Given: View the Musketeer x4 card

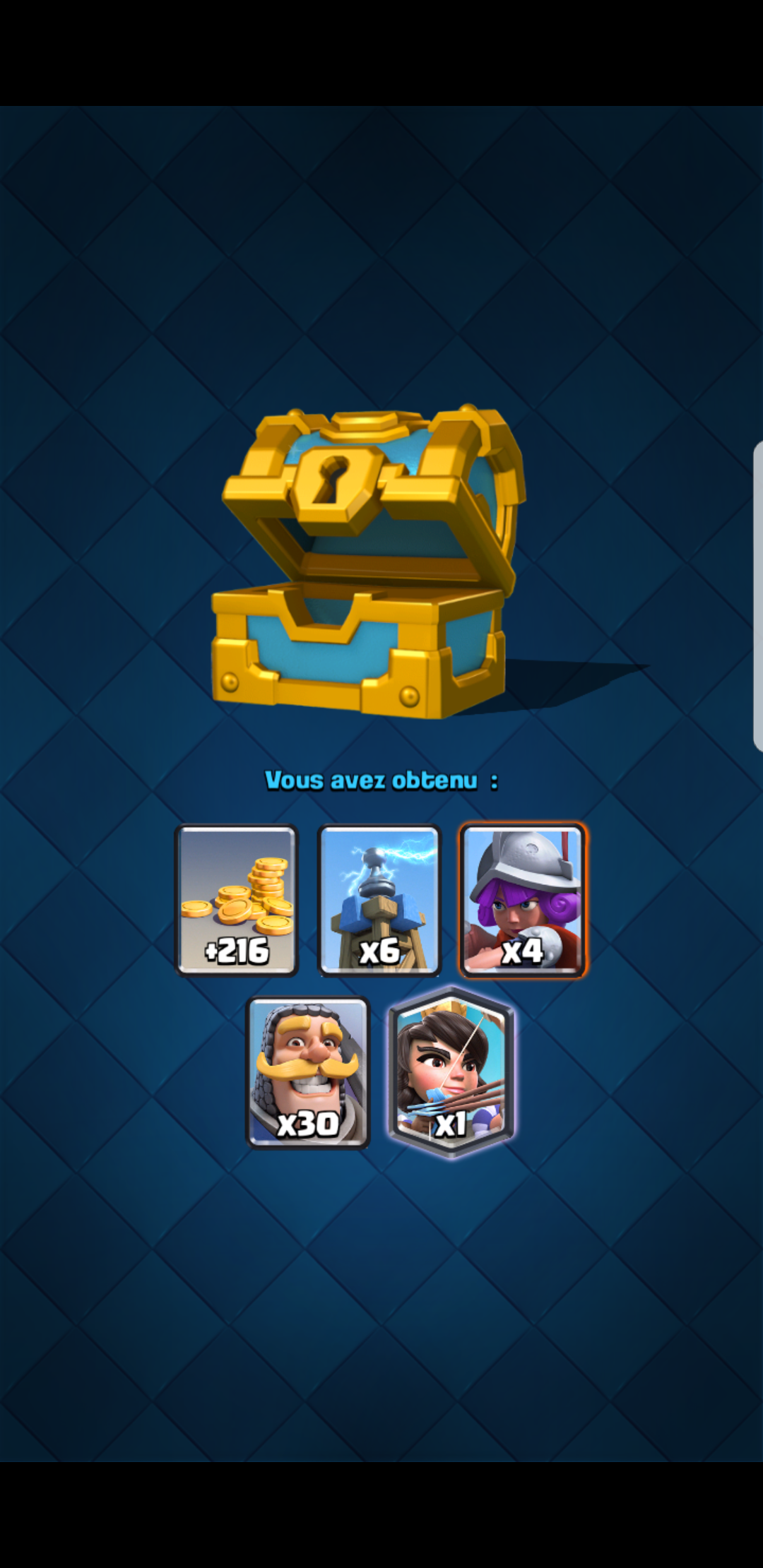Looking at the screenshot, I should 523,901.
